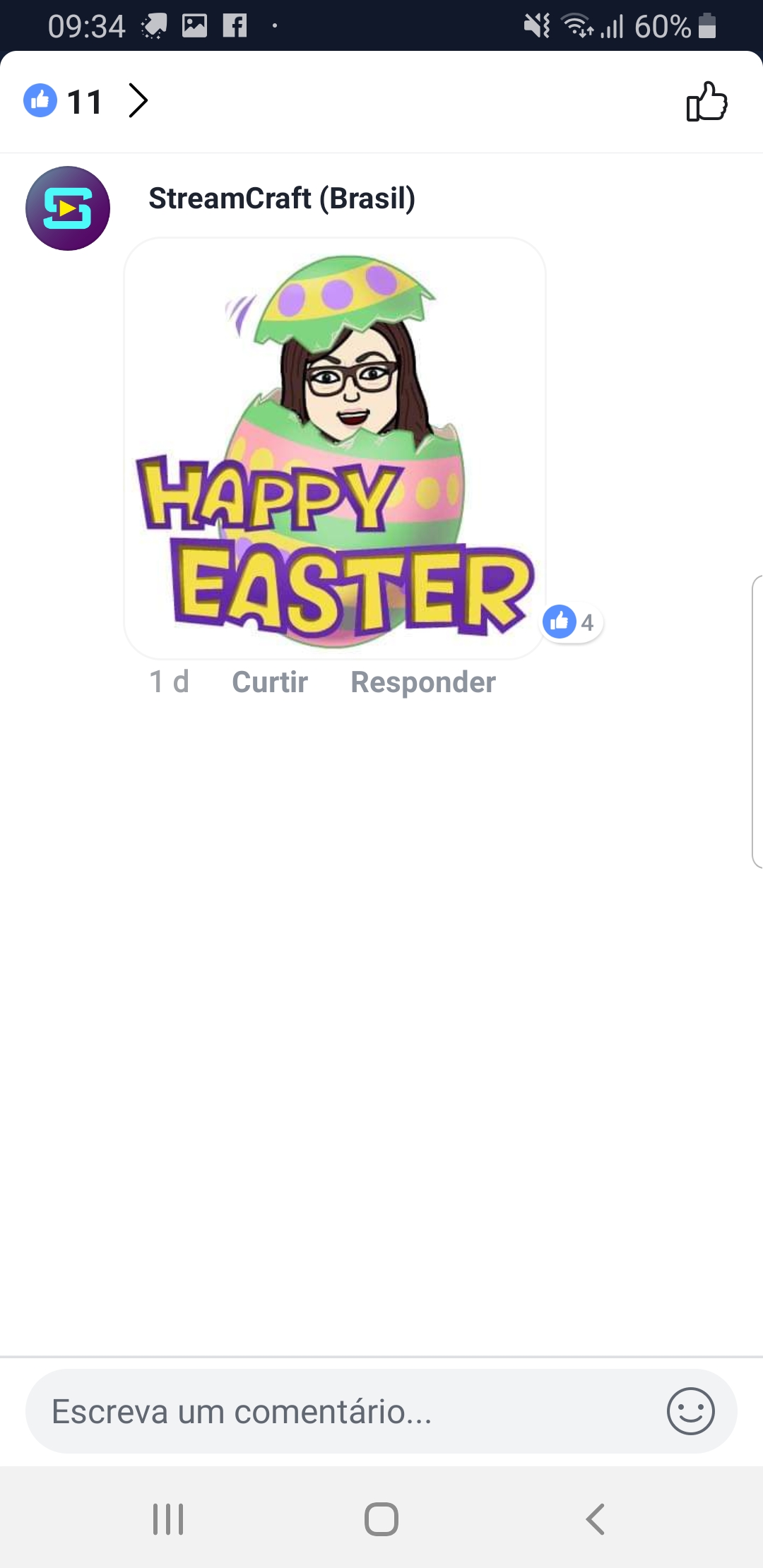
Task: View the 4 likes on the comment
Action: (x=572, y=622)
